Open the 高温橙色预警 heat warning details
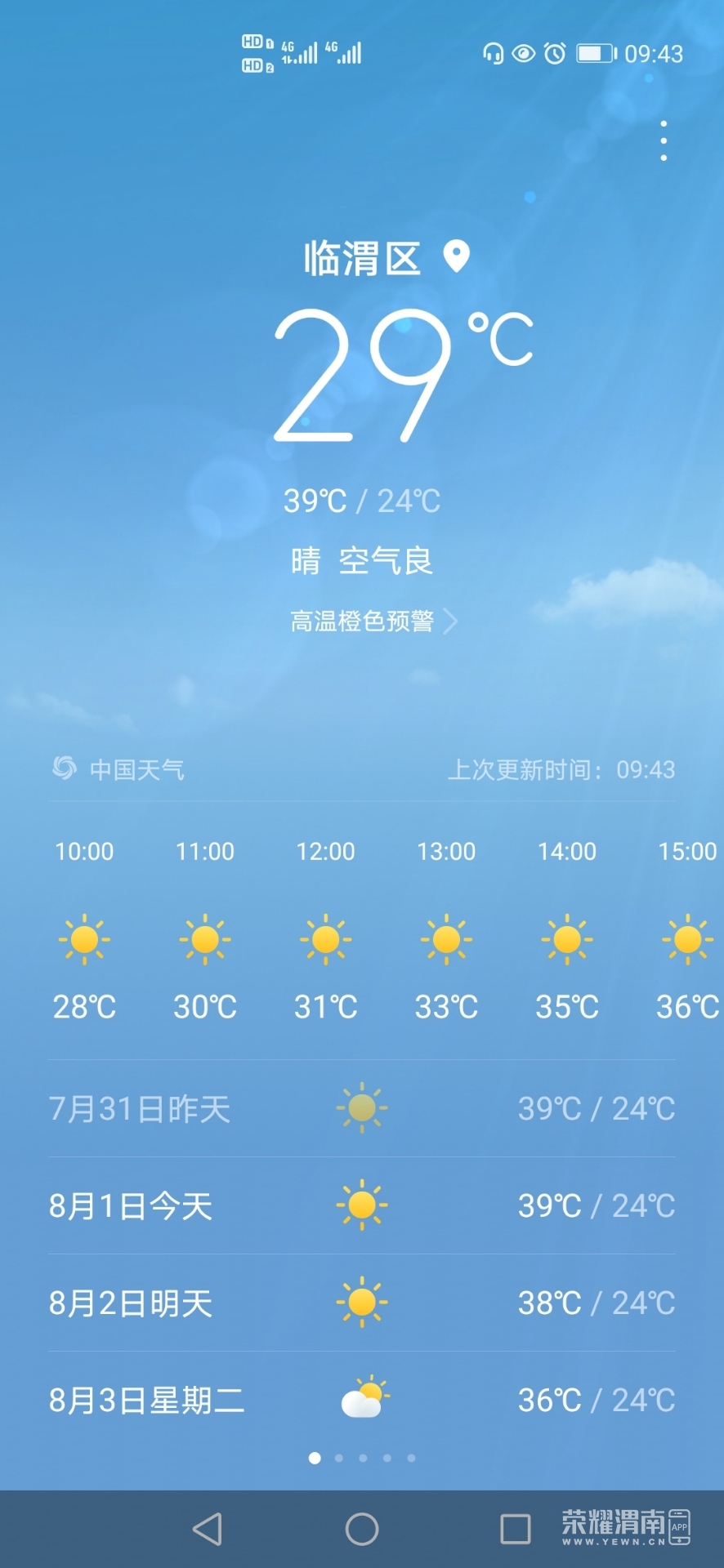 point(372,621)
